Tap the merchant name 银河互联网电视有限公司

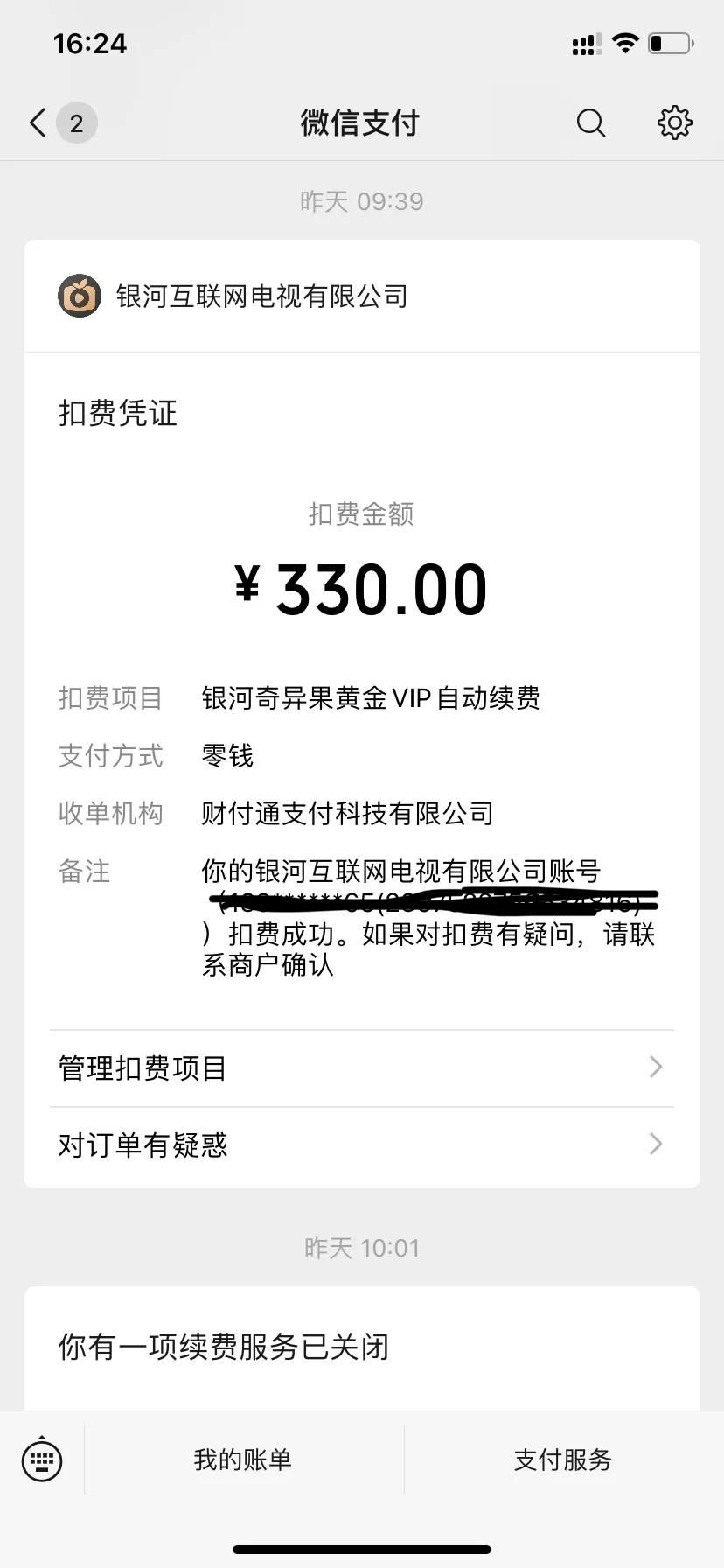click(x=261, y=296)
